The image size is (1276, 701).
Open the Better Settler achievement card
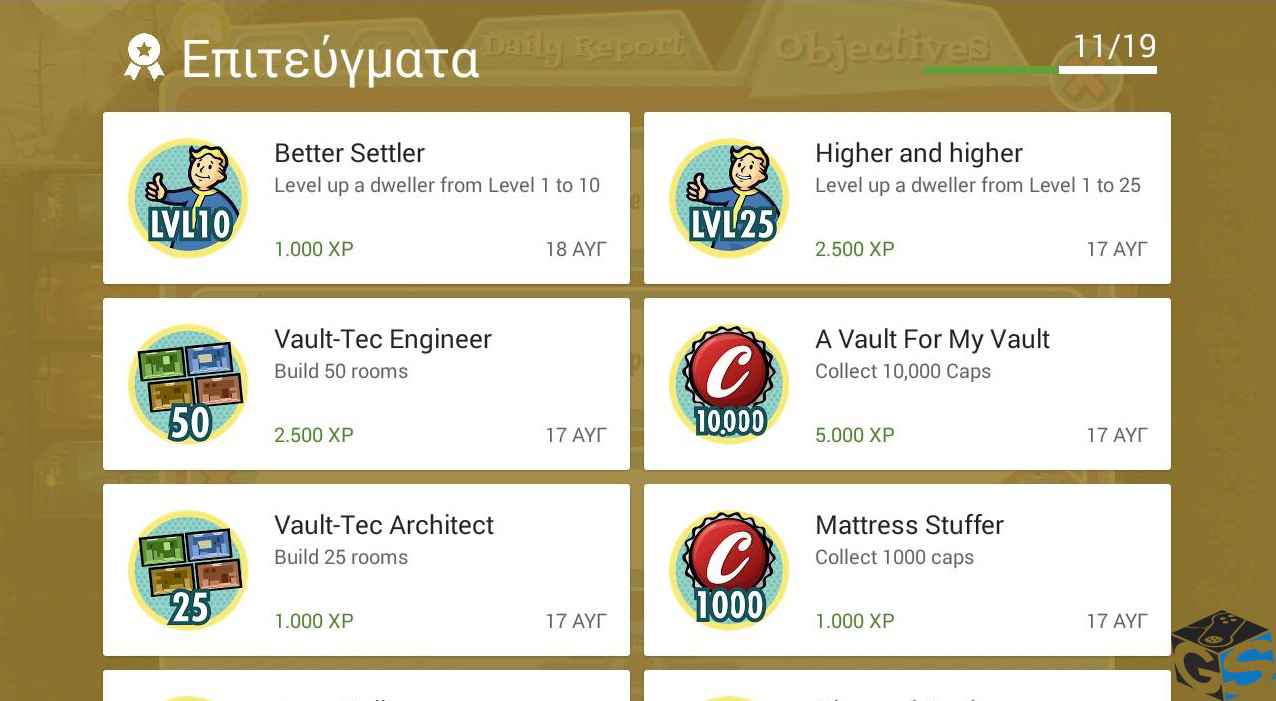(366, 198)
